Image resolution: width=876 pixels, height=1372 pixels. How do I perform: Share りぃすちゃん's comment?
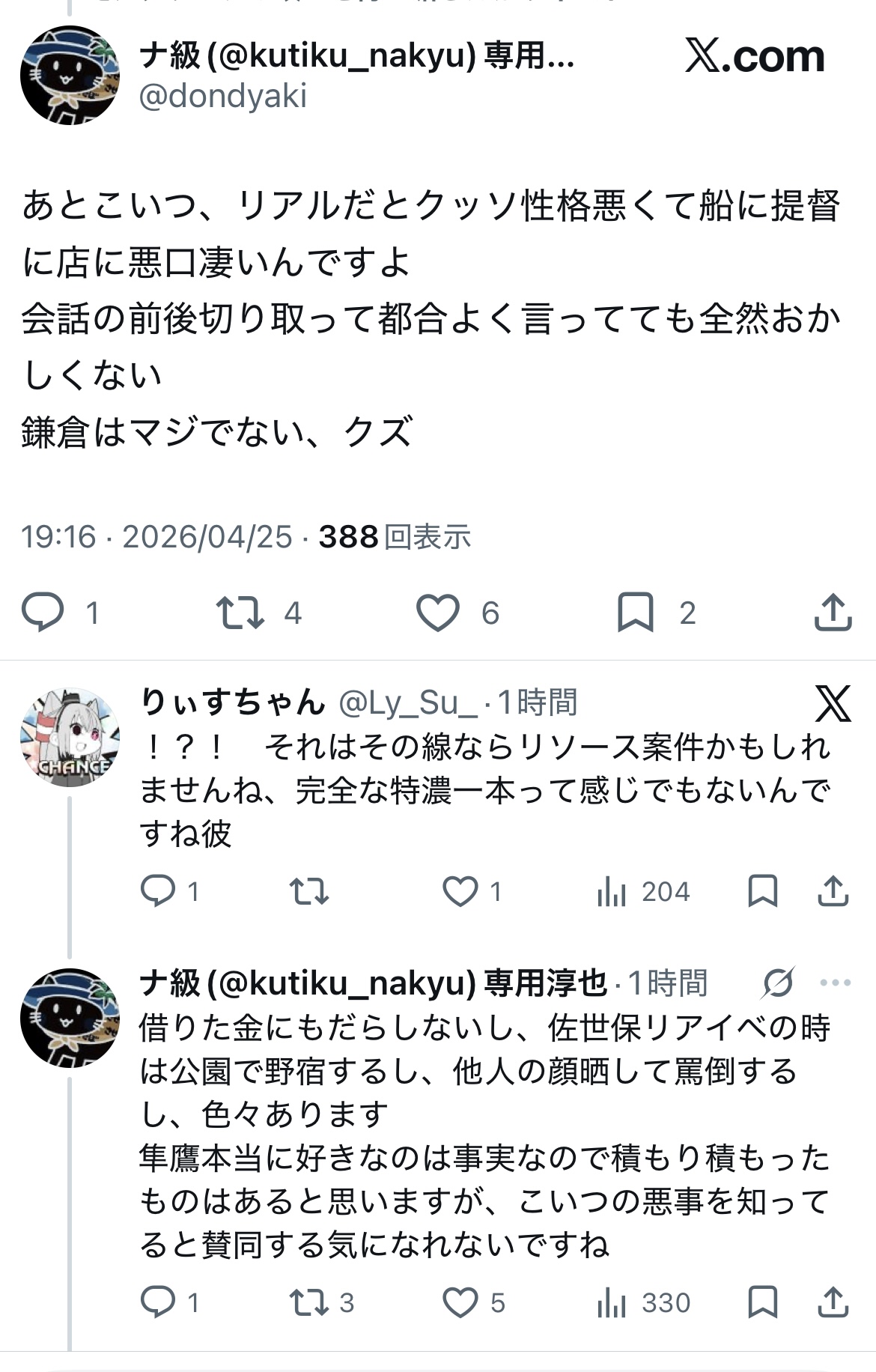[x=833, y=891]
